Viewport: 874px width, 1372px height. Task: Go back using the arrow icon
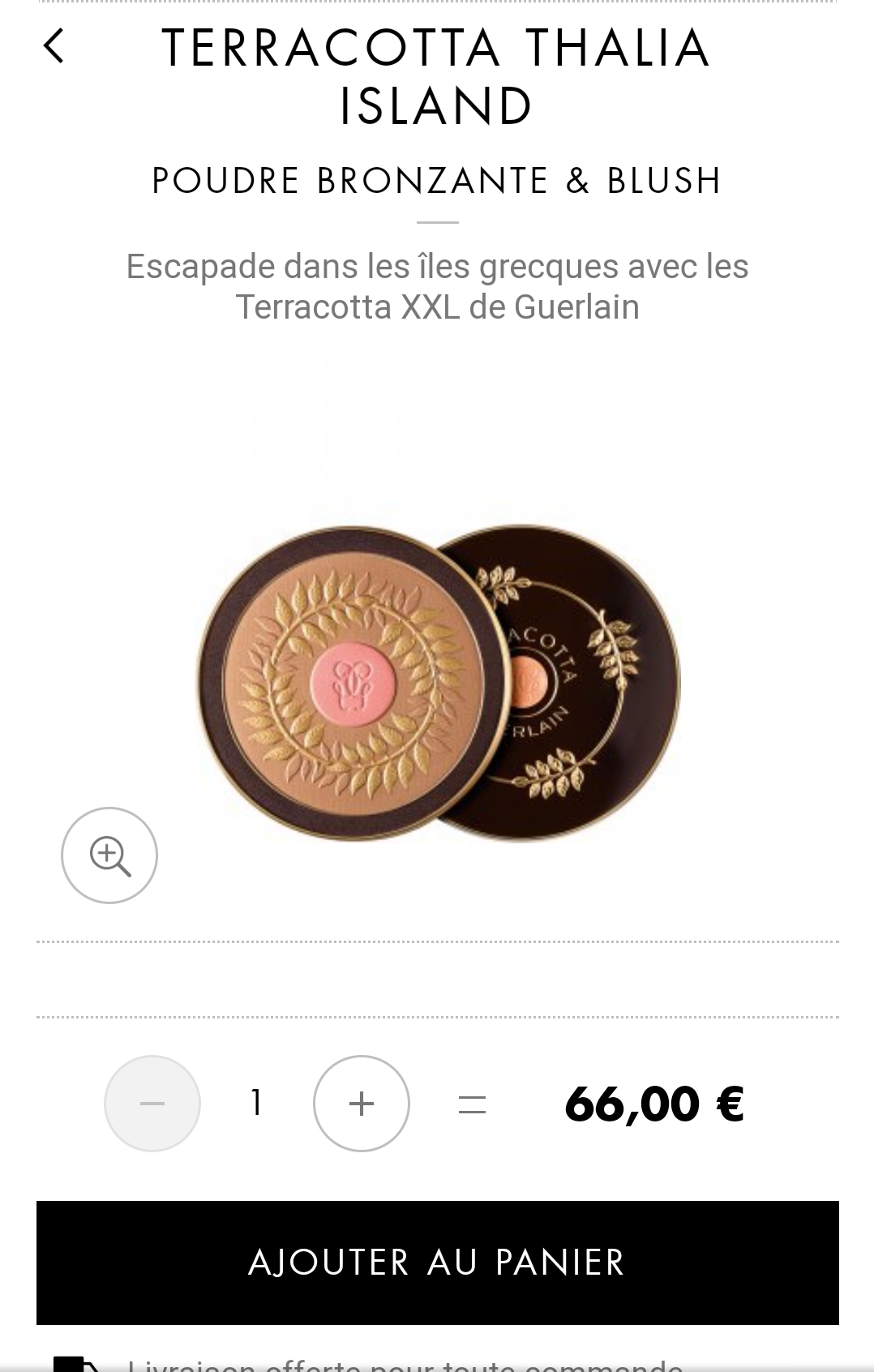[54, 46]
